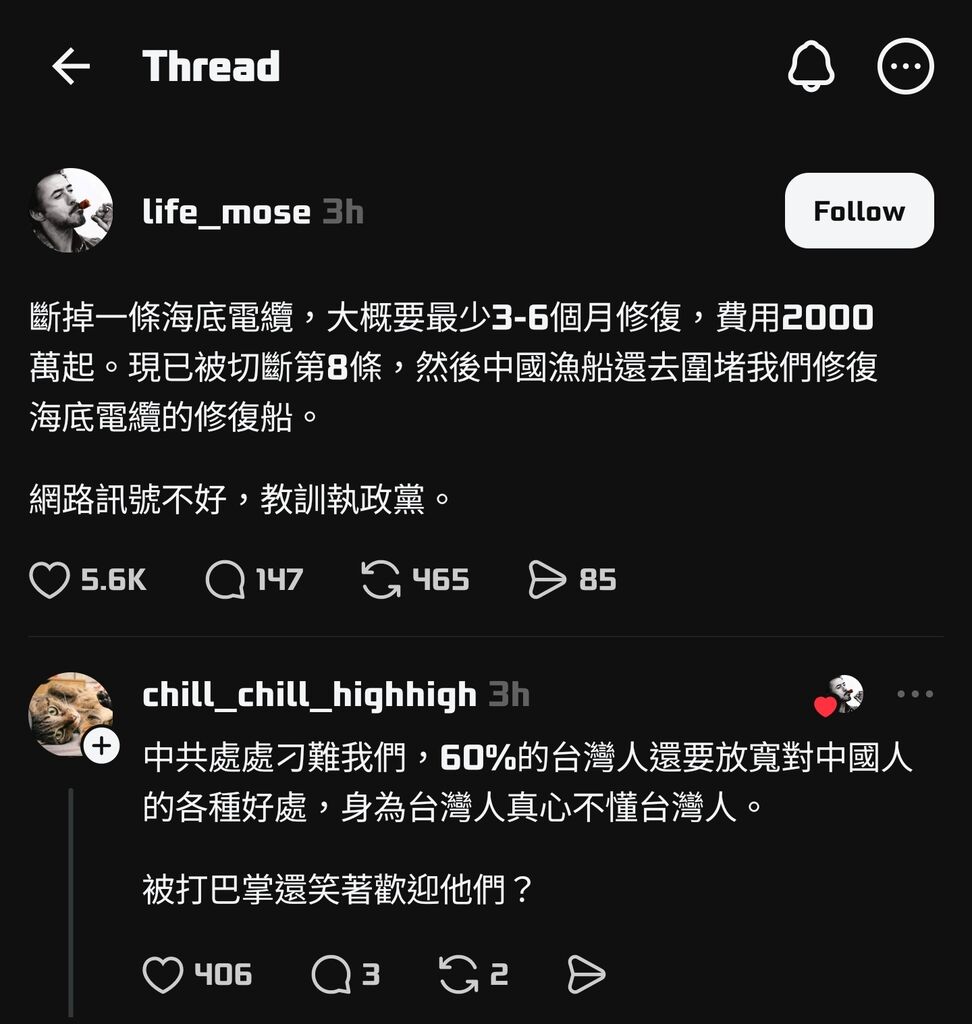The height and width of the screenshot is (1024, 972).
Task: Follow chill_chill_highhigh via avatar plus badge
Action: point(102,745)
